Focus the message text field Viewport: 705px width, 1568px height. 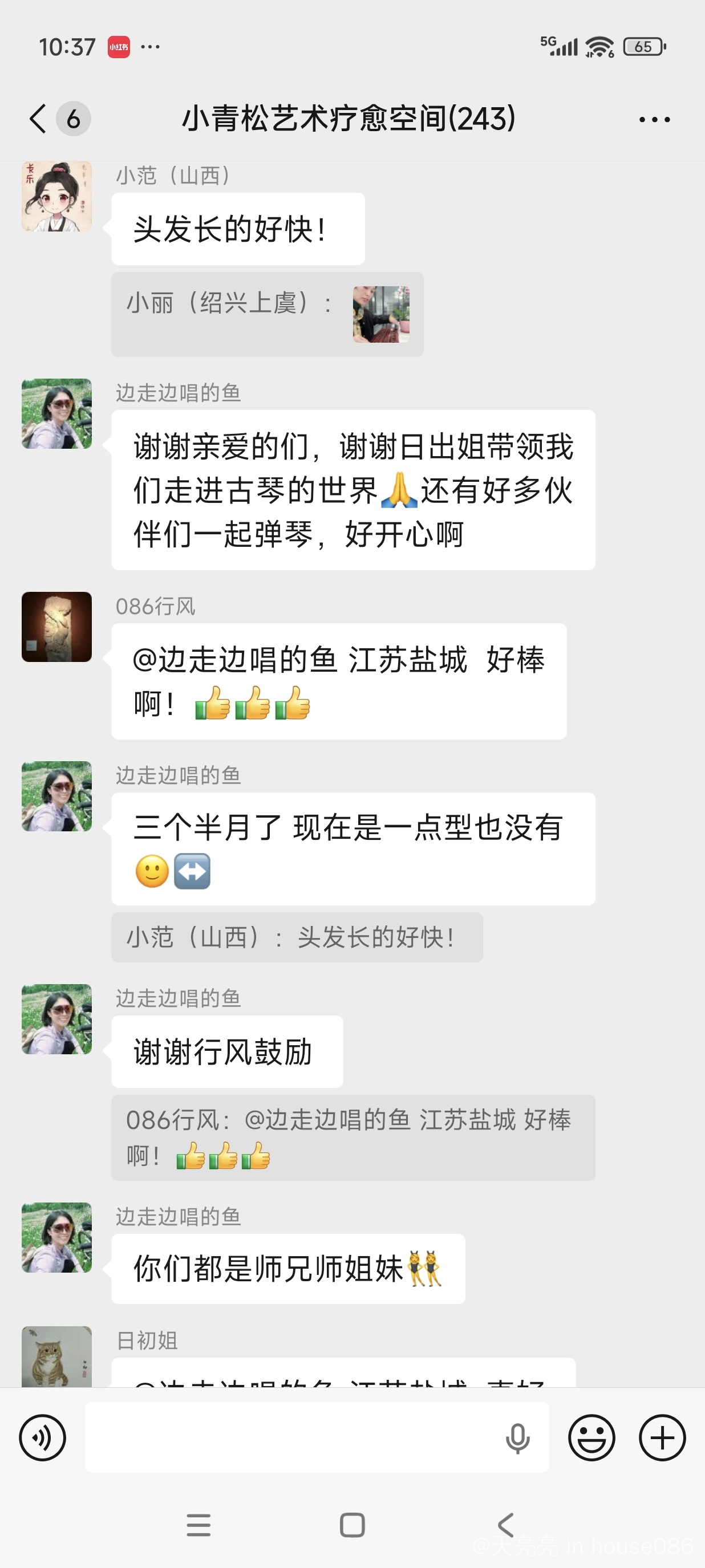(x=292, y=1438)
